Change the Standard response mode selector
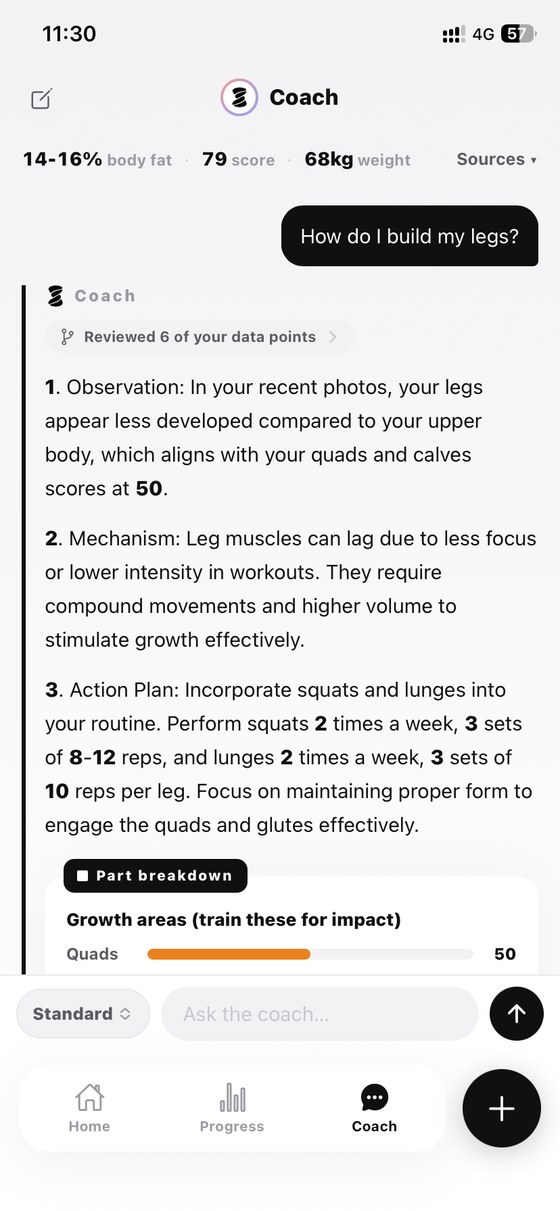The height and width of the screenshot is (1211, 560). 83,1014
